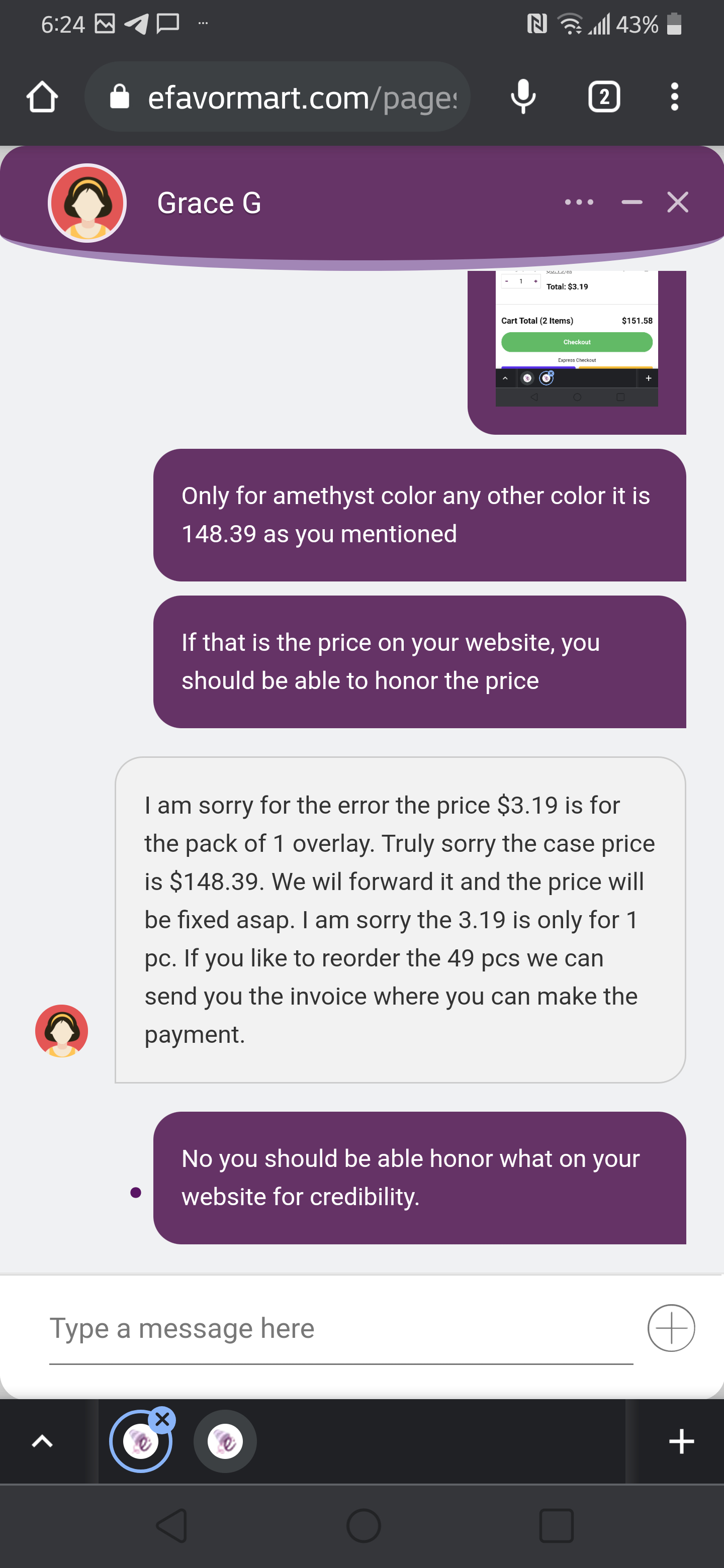This screenshot has width=724, height=1568.
Task: Close the Grace G chat window
Action: (677, 202)
